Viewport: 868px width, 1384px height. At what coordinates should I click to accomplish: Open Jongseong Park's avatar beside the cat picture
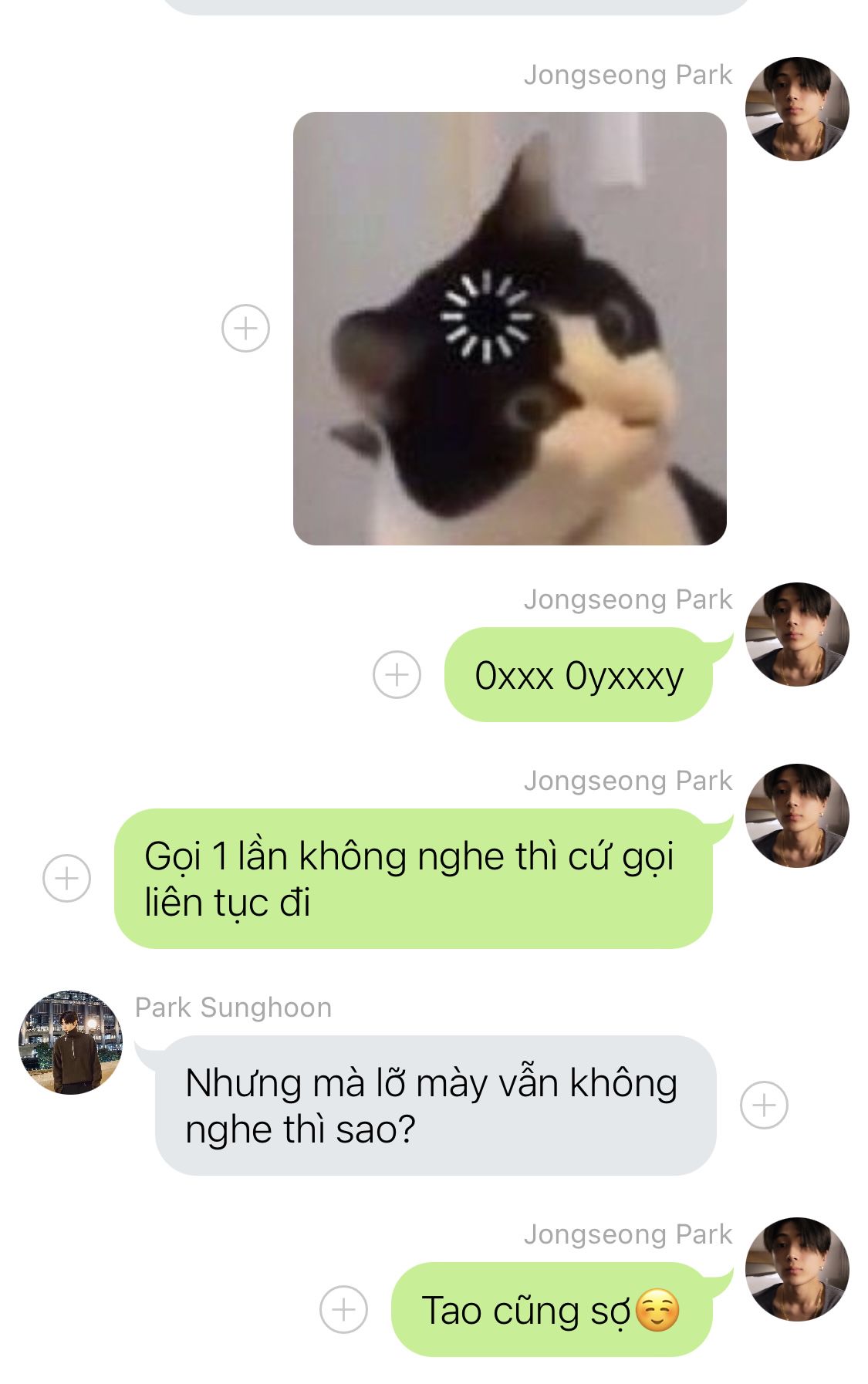(796, 109)
